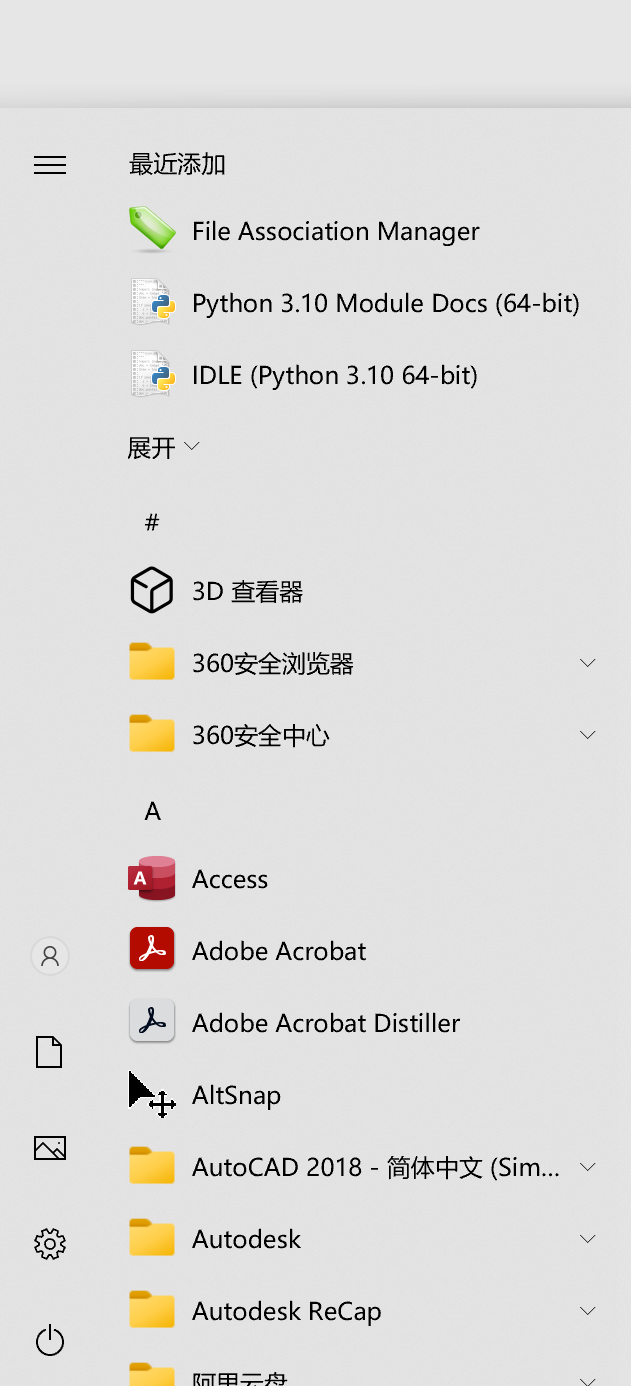This screenshot has height=1386, width=631.
Task: Expand the 360安全浏览器 folder
Action: (x=366, y=663)
